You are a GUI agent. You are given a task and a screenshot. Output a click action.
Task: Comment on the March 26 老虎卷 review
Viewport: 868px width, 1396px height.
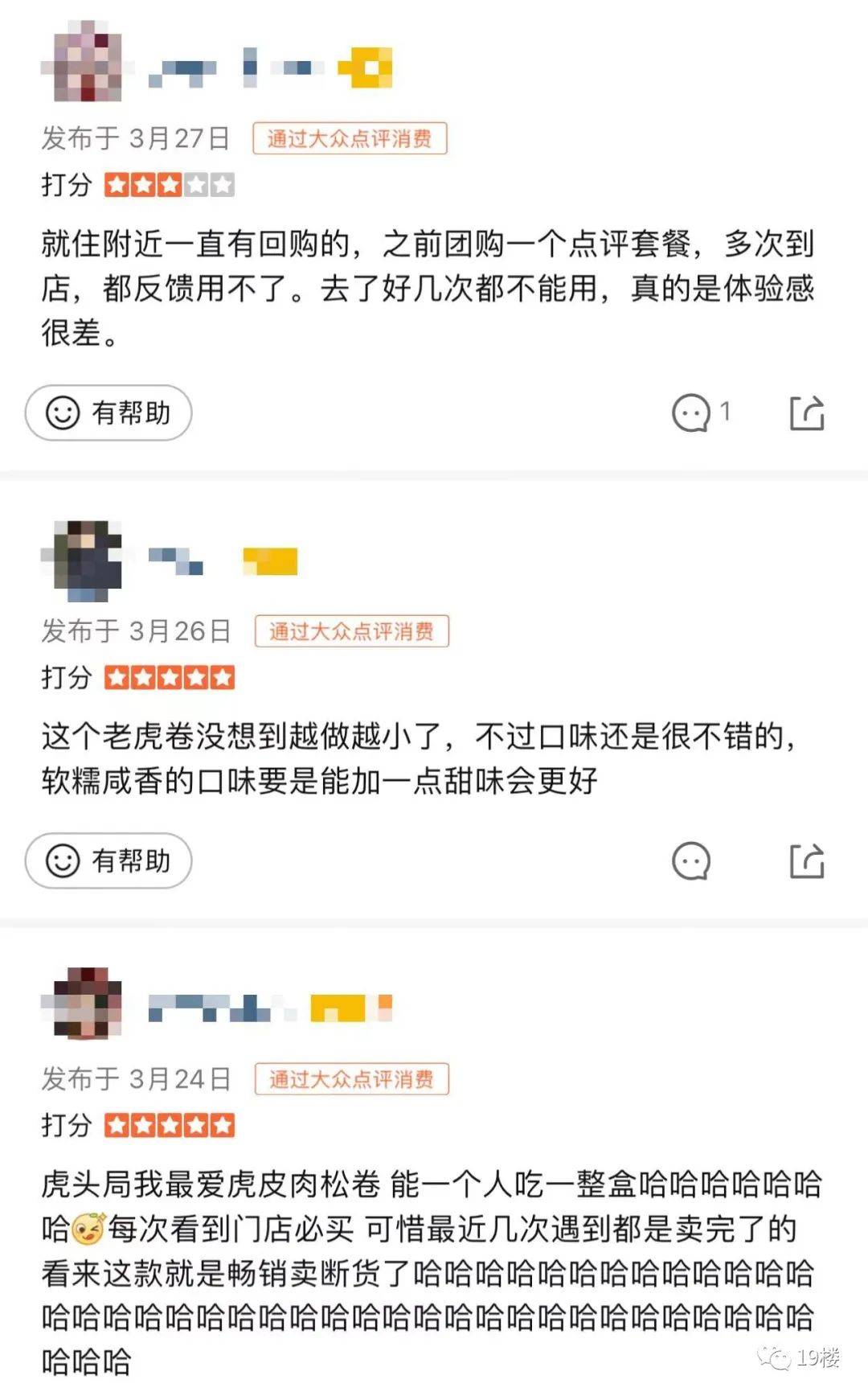point(691,861)
